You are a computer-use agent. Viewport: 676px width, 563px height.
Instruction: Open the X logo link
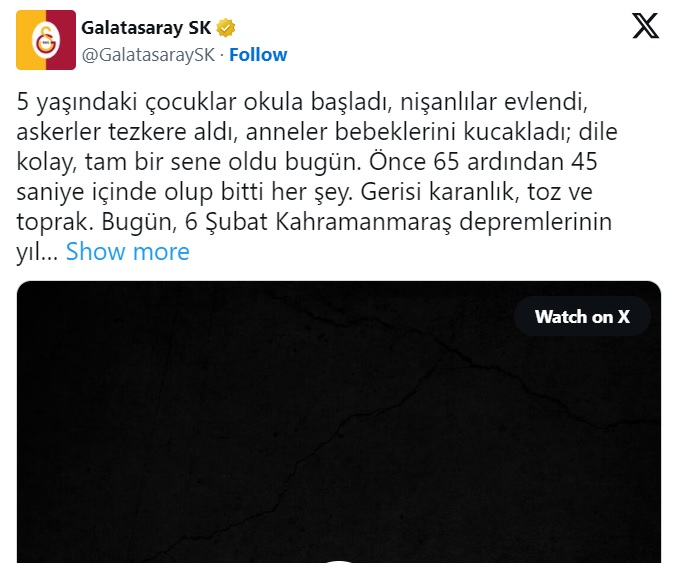coord(646,26)
